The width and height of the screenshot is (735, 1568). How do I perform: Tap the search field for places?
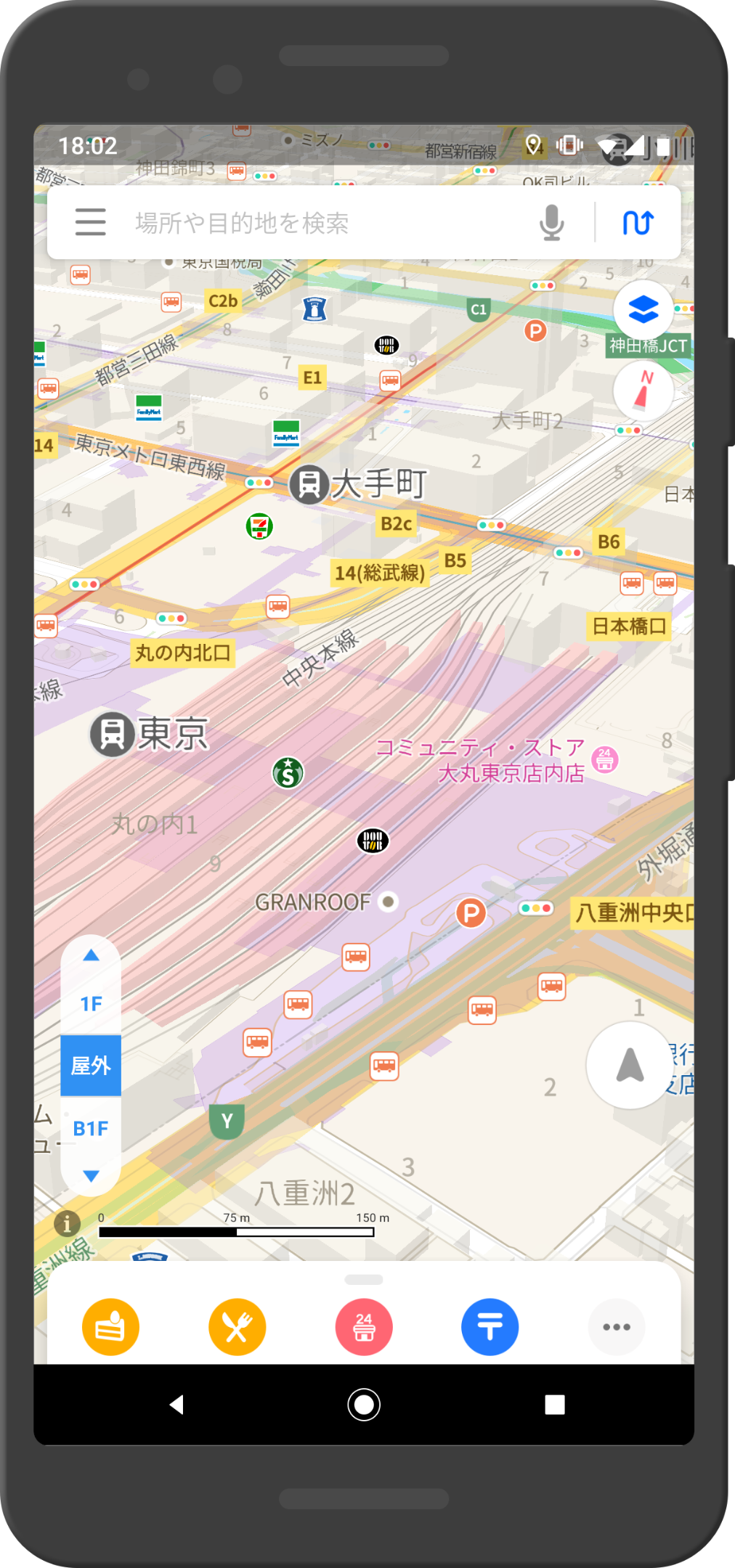pos(320,223)
